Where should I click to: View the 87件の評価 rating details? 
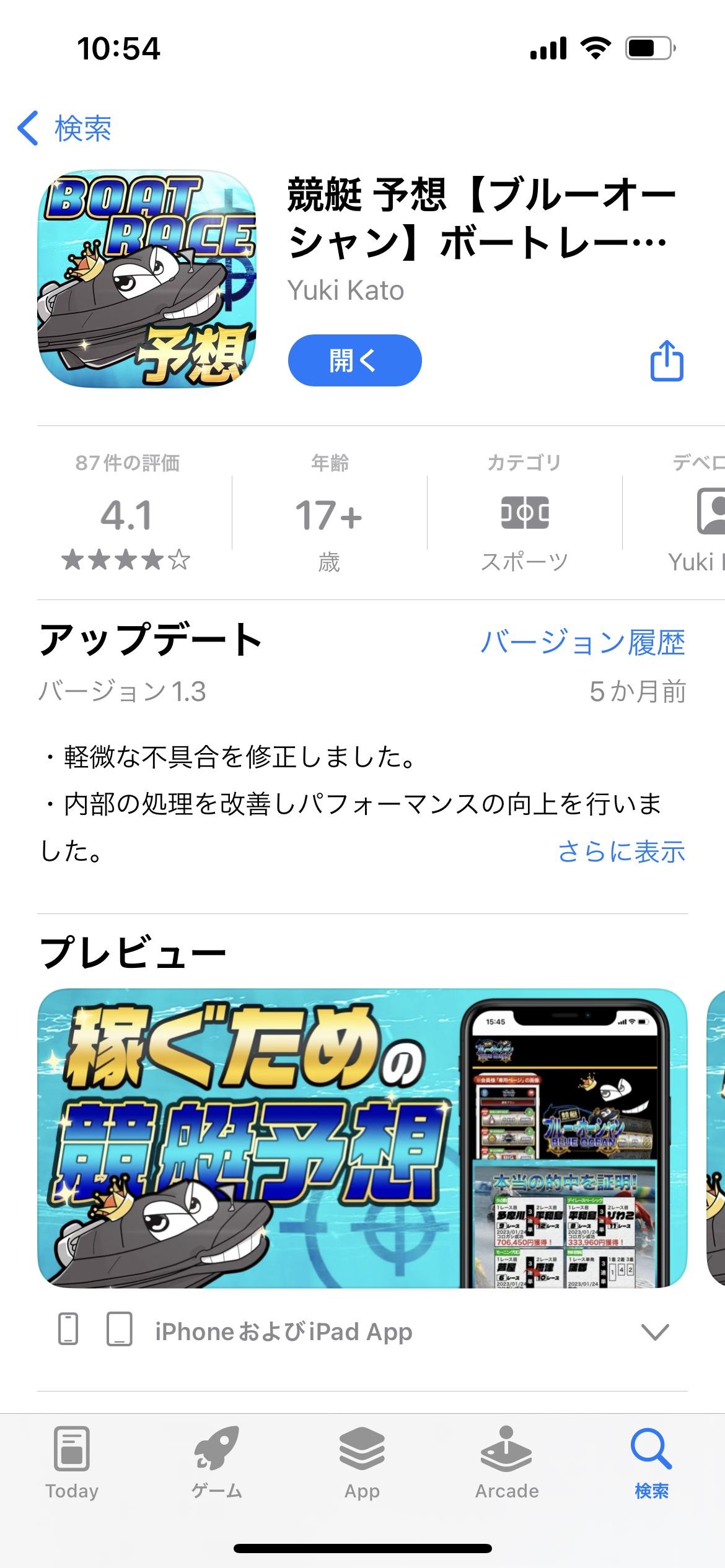[x=127, y=513]
